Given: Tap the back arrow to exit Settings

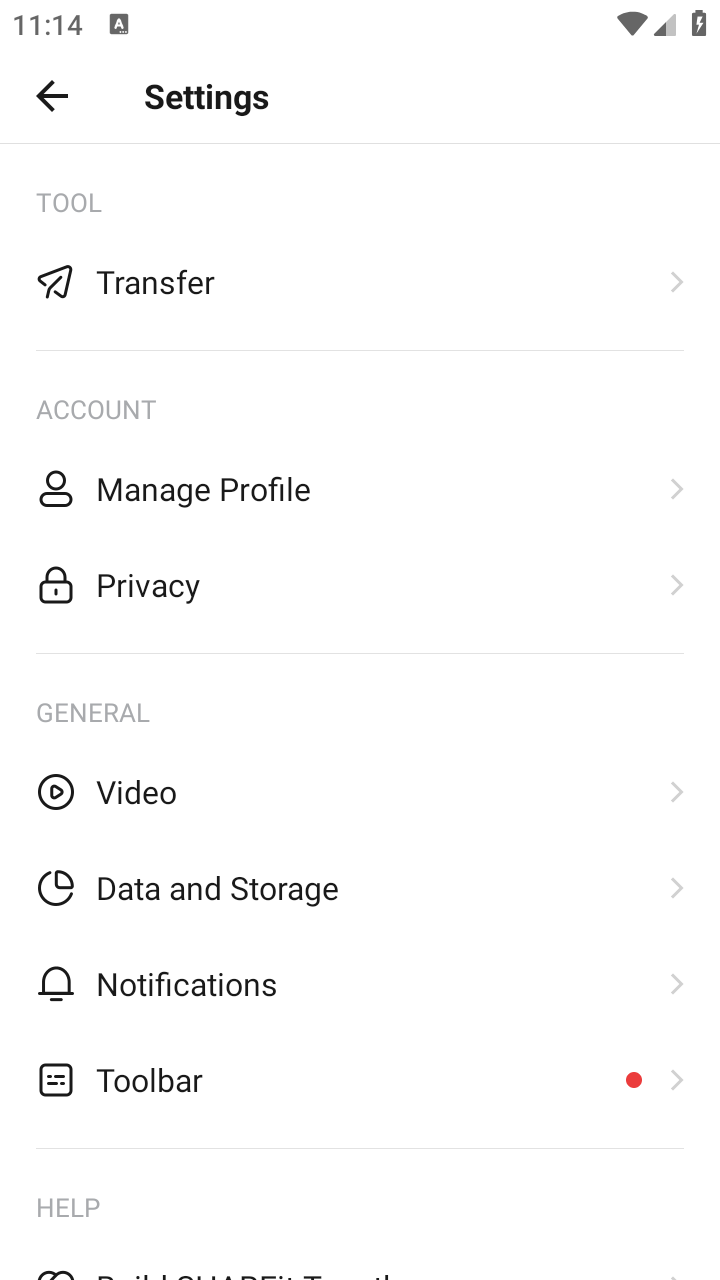Looking at the screenshot, I should pos(52,96).
